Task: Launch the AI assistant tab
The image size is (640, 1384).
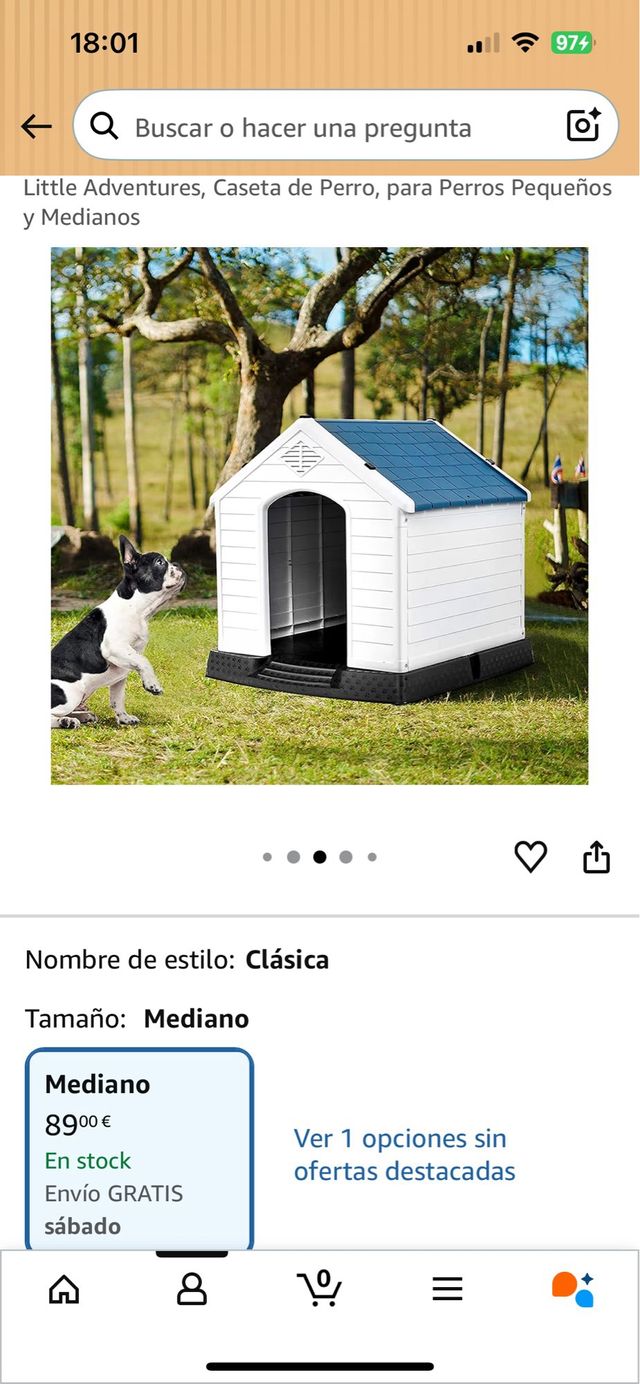Action: click(x=573, y=1289)
